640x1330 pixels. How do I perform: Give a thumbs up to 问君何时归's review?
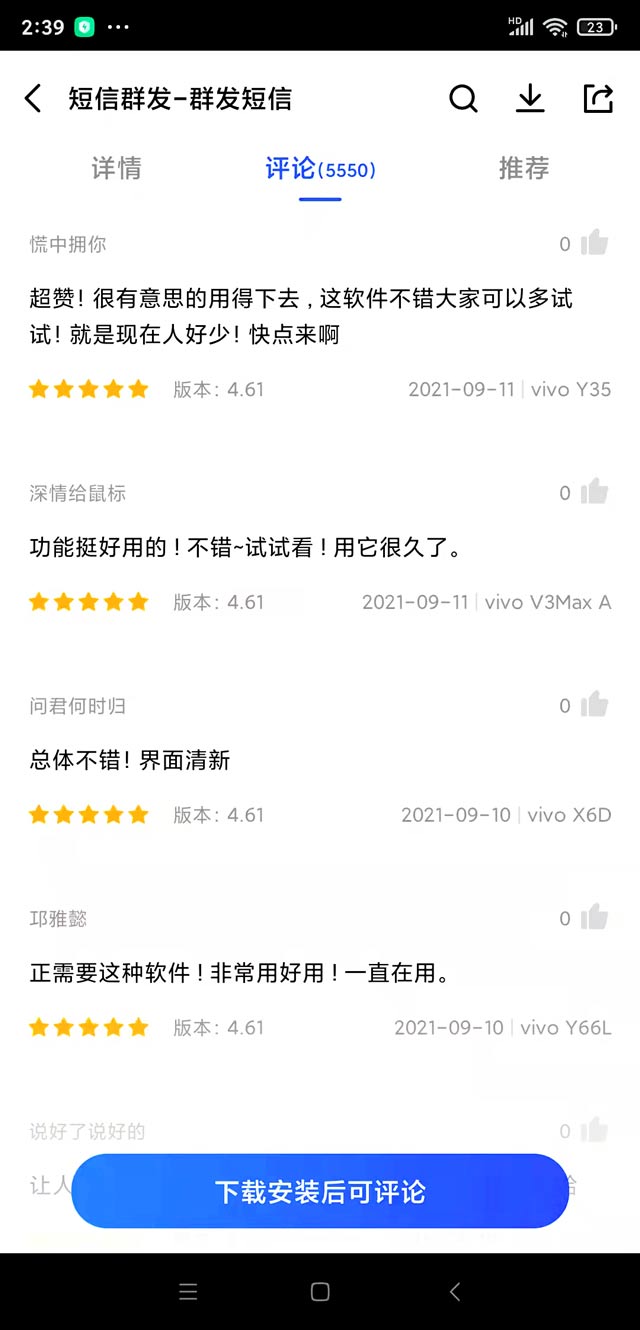coord(594,705)
